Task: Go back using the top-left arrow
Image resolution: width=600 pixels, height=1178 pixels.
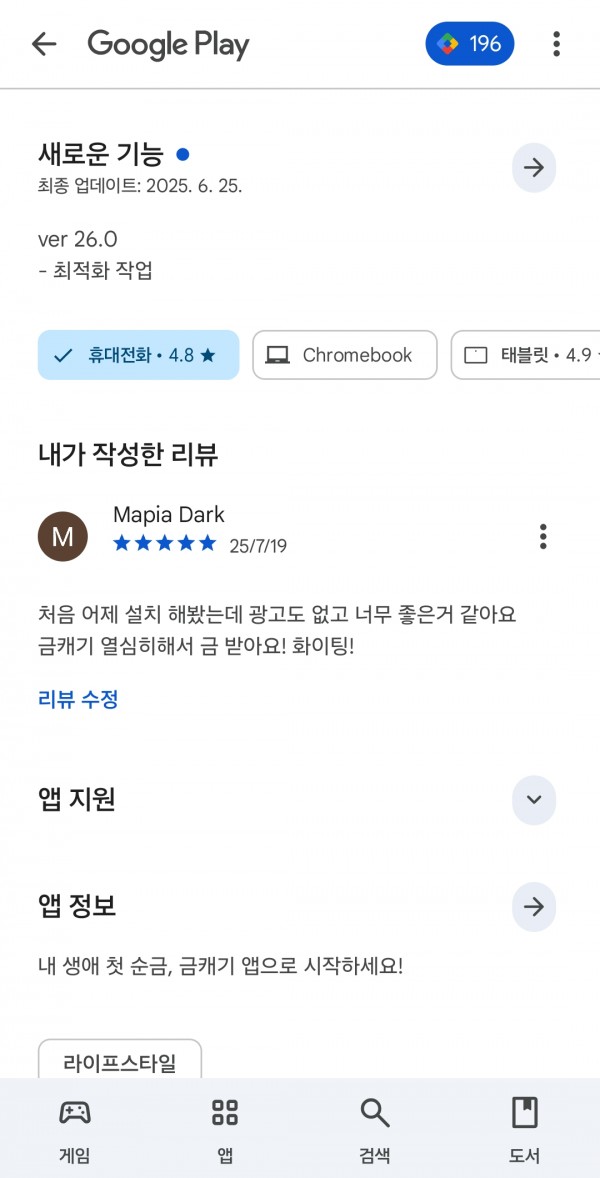Action: (44, 44)
